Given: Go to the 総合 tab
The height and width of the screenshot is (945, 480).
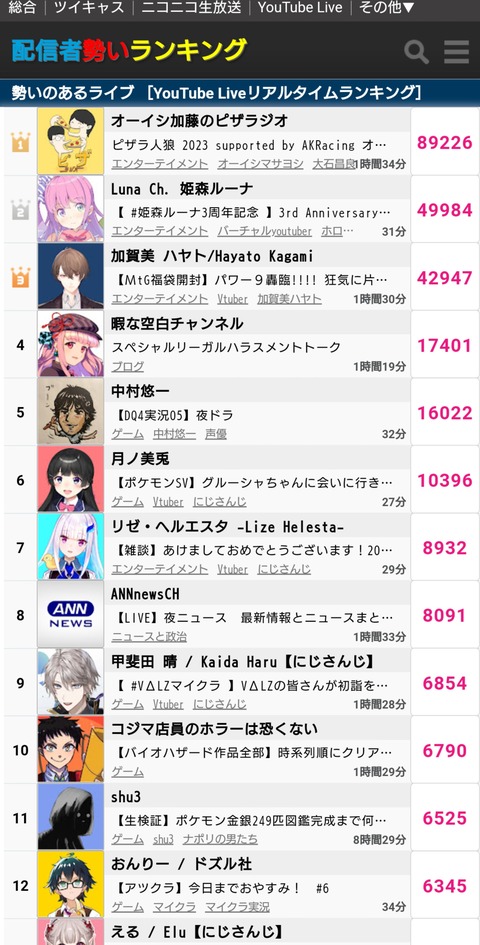Looking at the screenshot, I should point(22,8).
